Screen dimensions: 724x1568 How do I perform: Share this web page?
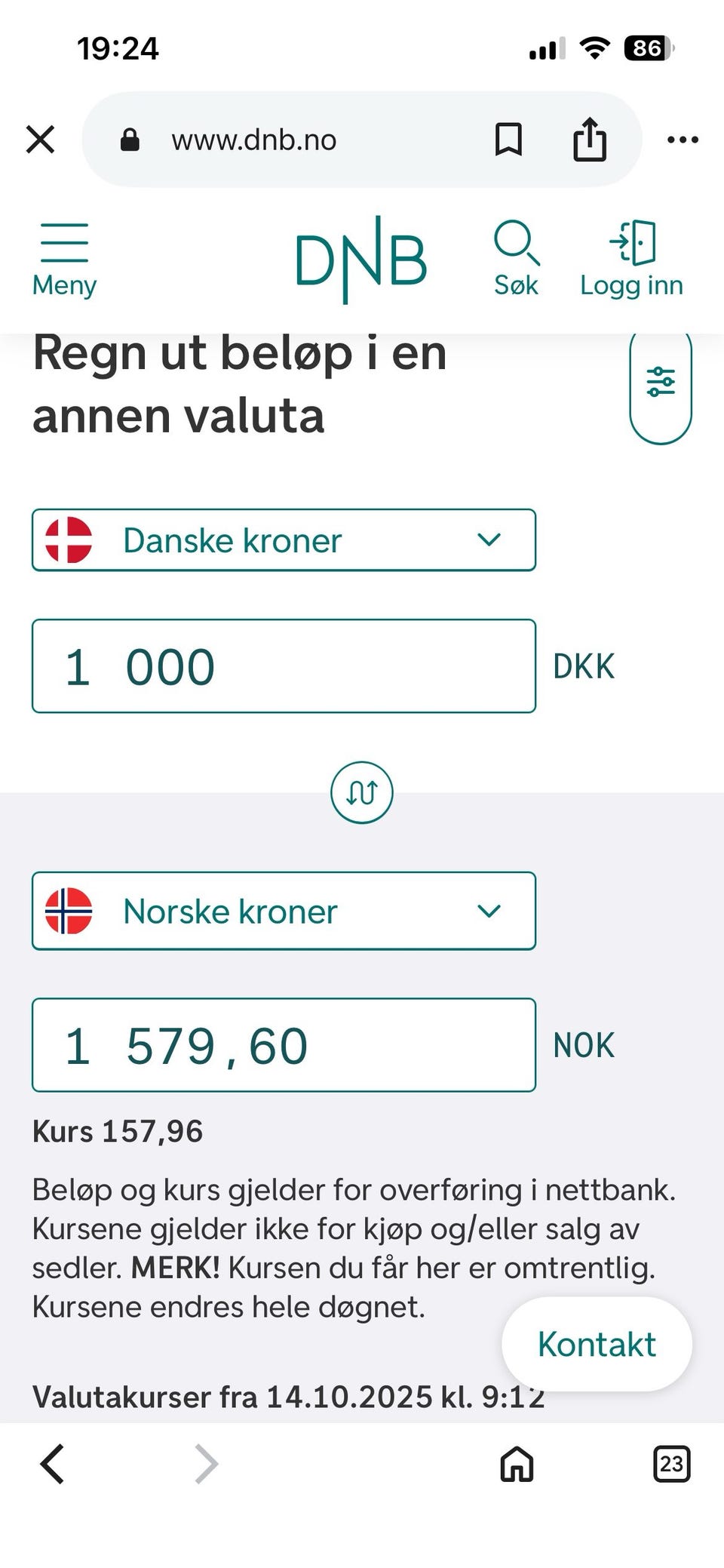[589, 140]
